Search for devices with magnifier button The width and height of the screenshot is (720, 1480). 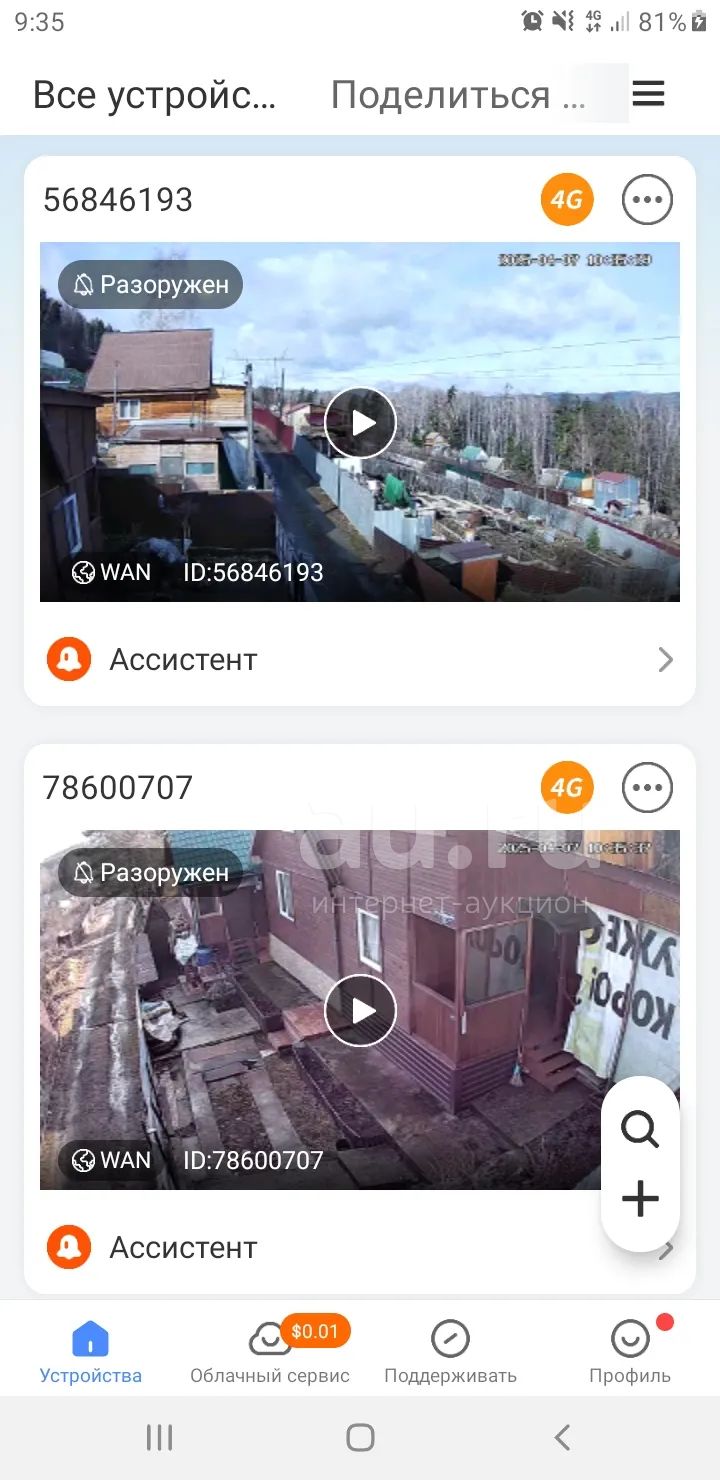coord(640,1130)
